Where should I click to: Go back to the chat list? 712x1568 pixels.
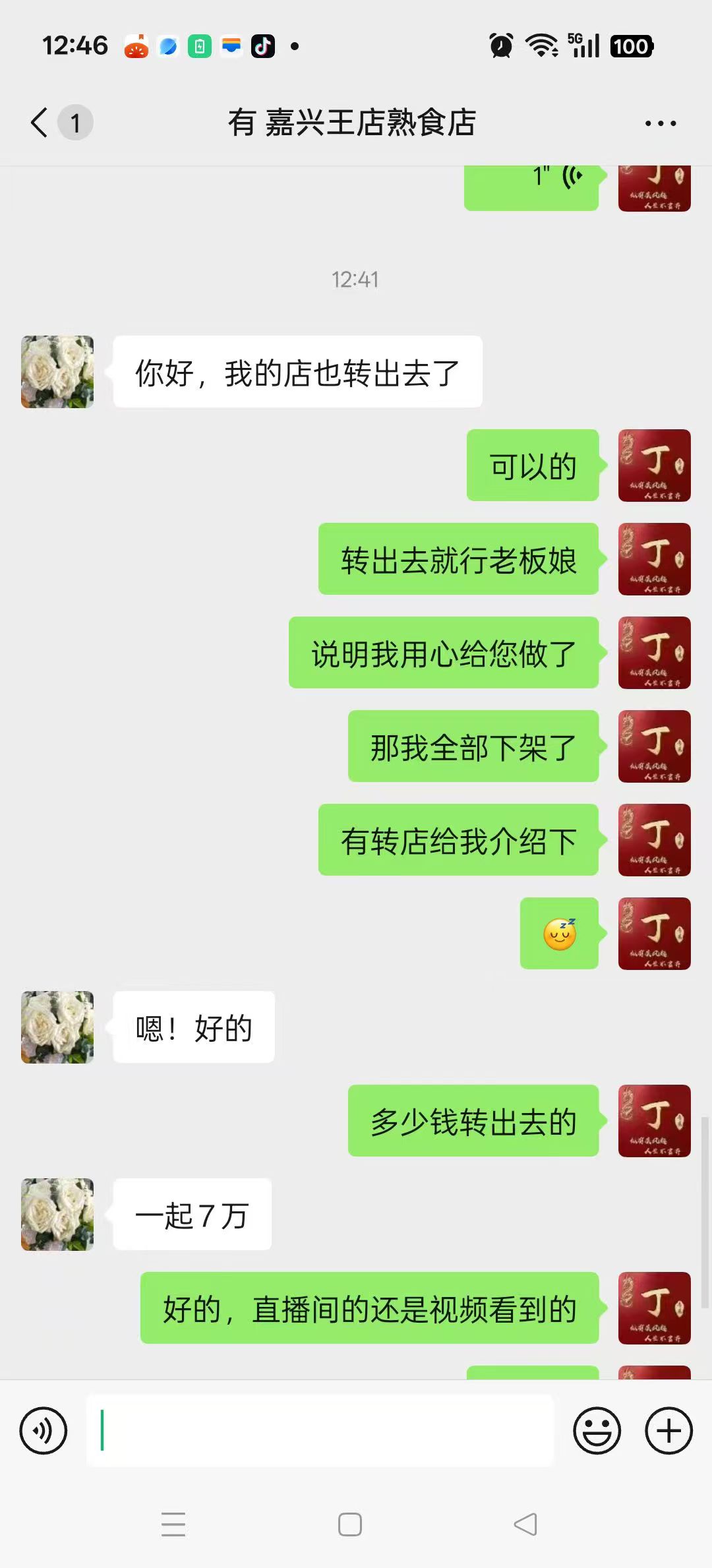(41, 123)
